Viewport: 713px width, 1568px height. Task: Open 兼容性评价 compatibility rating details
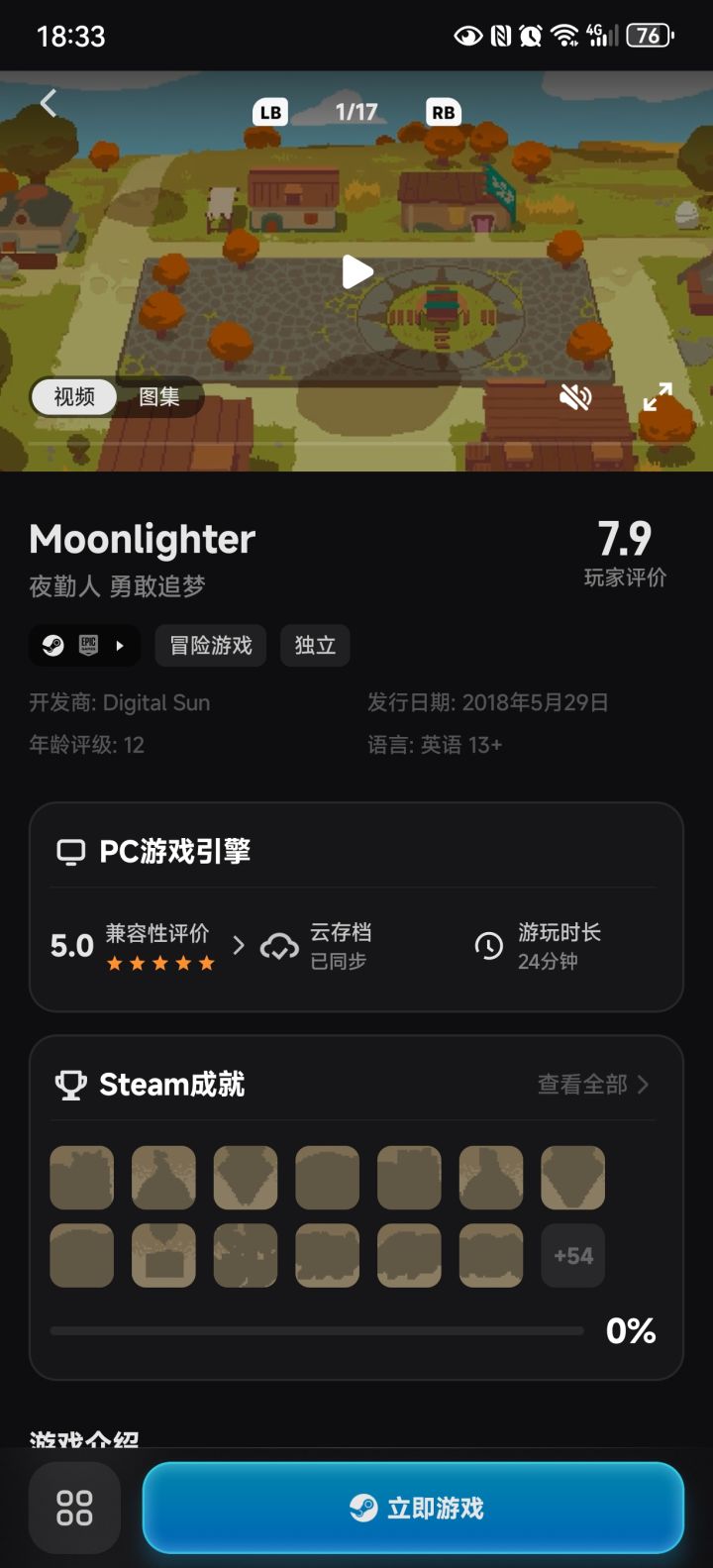148,946
